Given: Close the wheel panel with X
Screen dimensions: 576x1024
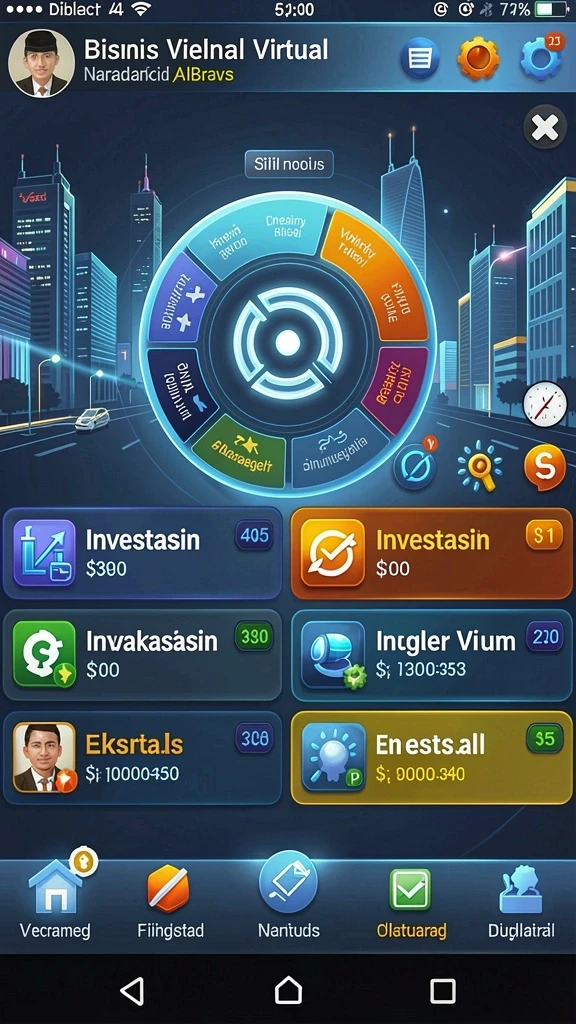Looking at the screenshot, I should (x=545, y=127).
